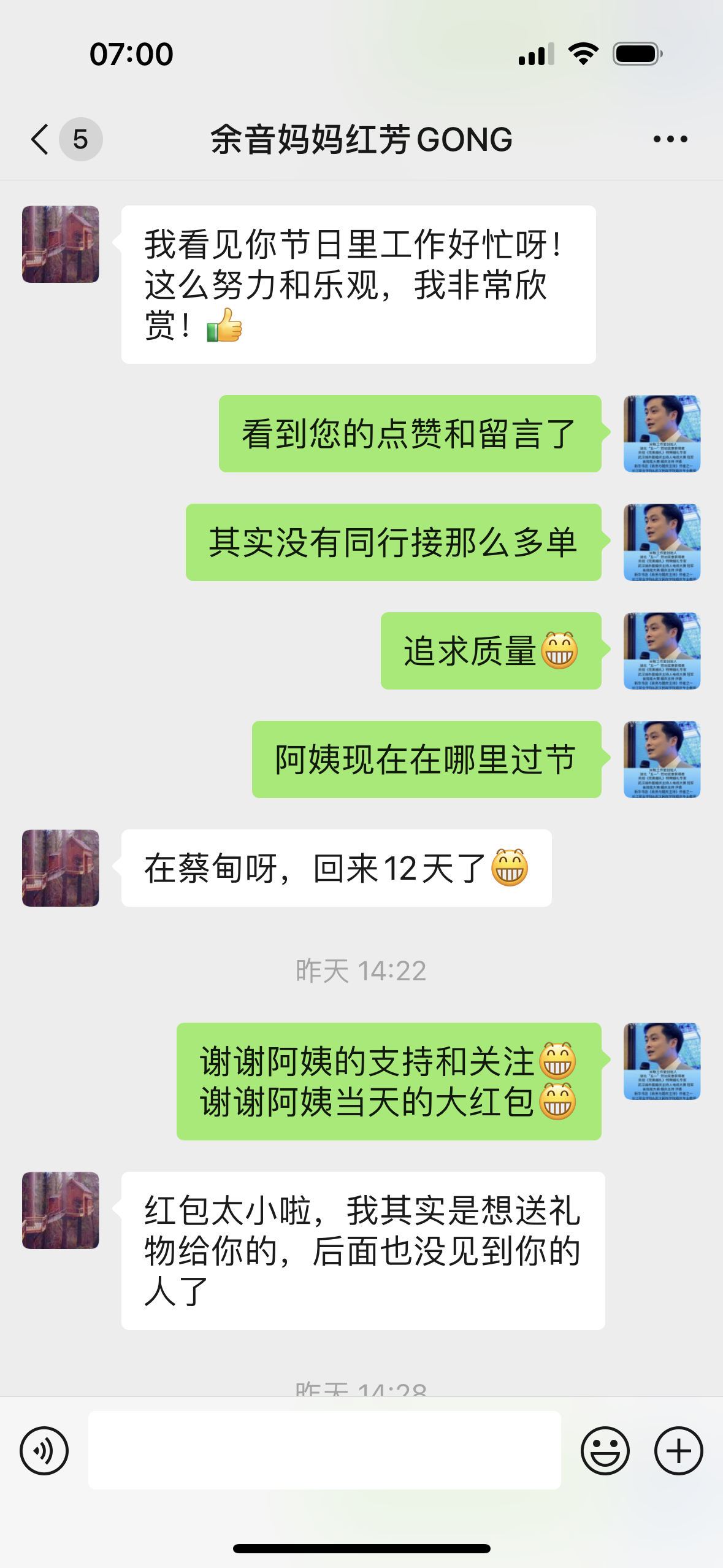
Task: Open the emoji sticker panel
Action: click(605, 1450)
